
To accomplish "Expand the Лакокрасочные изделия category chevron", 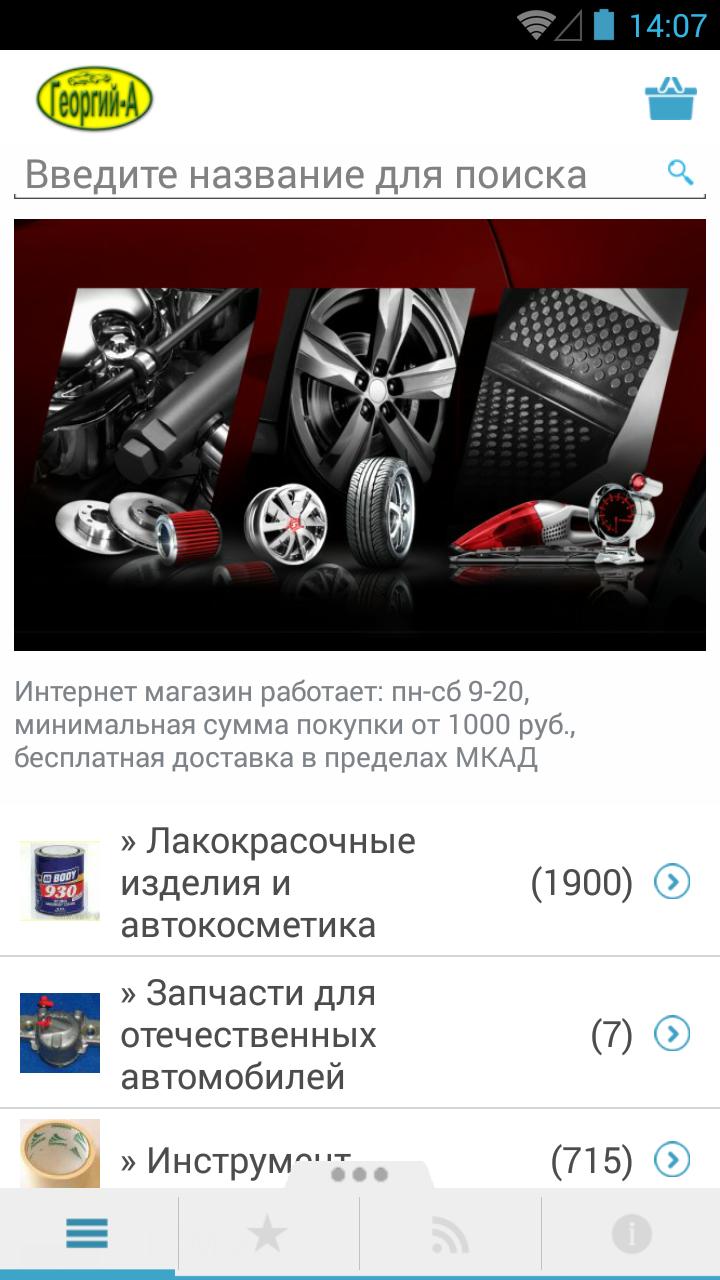I will pyautogui.click(x=670, y=881).
